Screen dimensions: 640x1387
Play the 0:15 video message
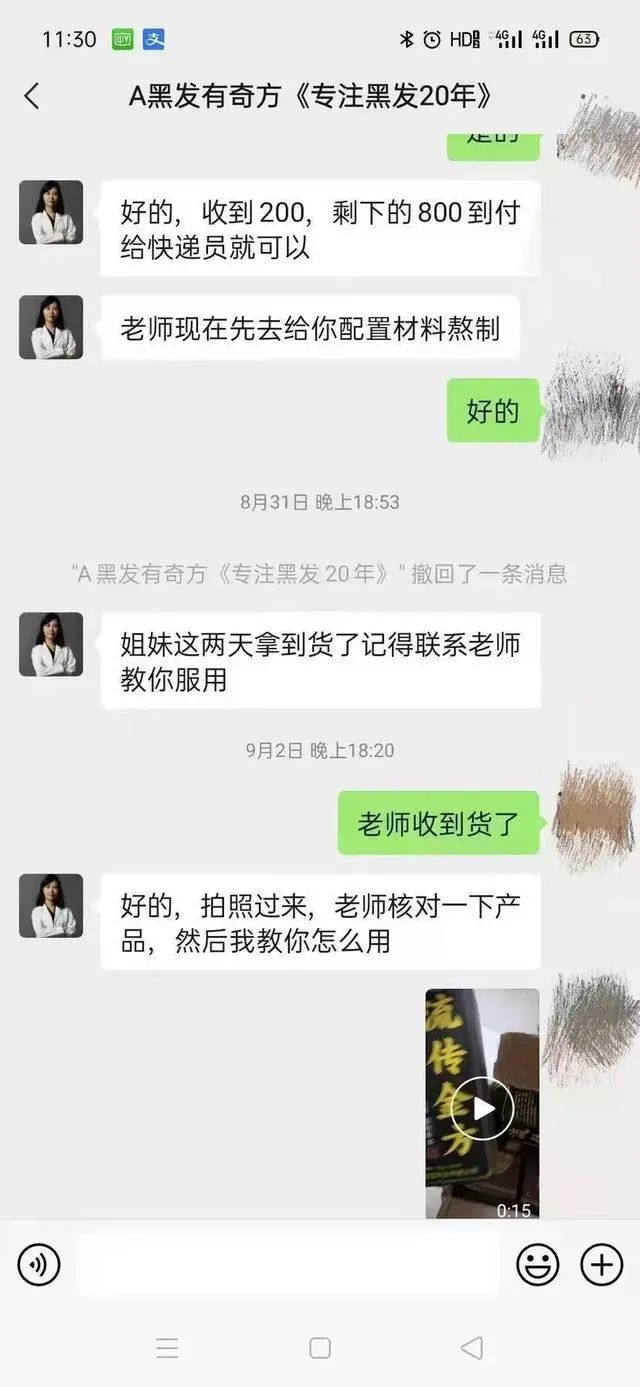pos(482,1107)
